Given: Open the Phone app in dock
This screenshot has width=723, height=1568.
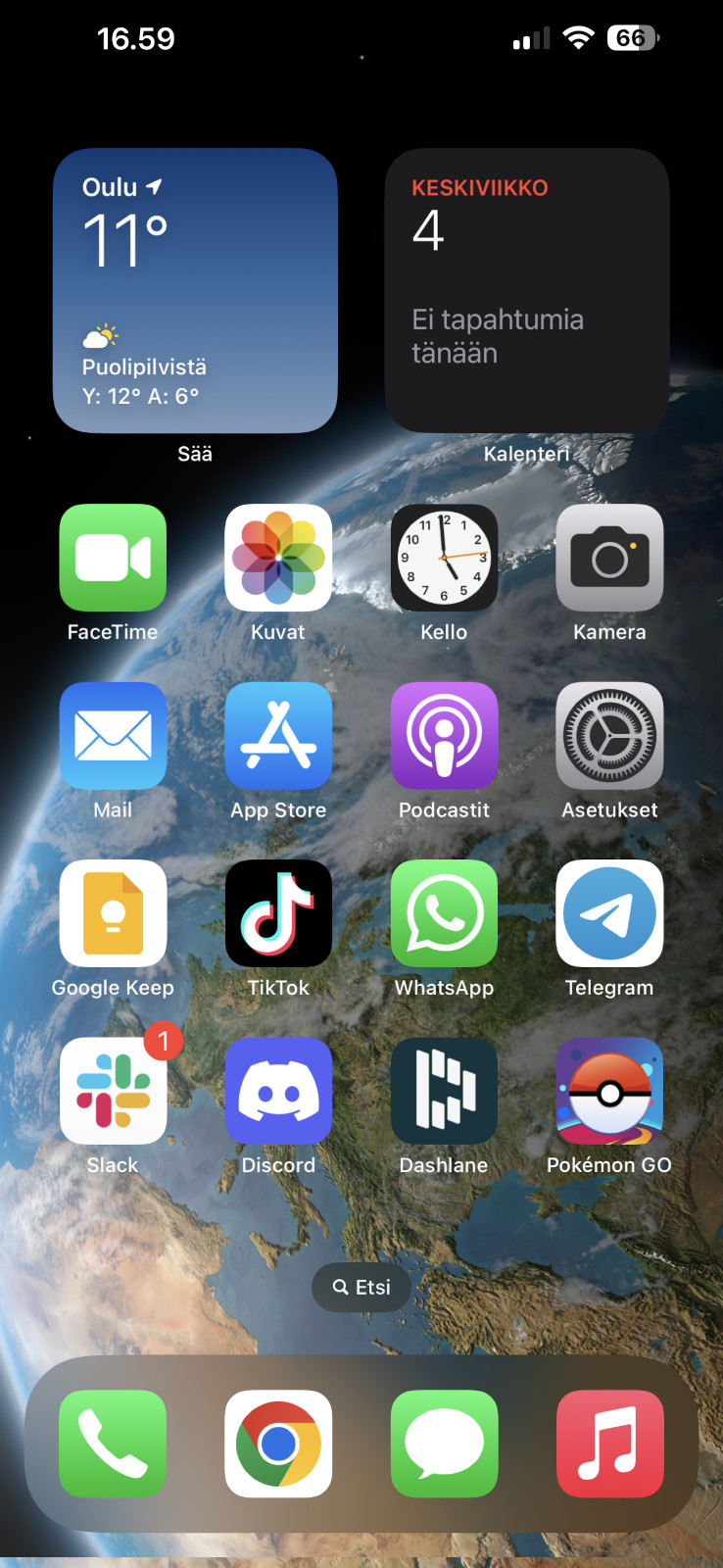Looking at the screenshot, I should 113,1444.
